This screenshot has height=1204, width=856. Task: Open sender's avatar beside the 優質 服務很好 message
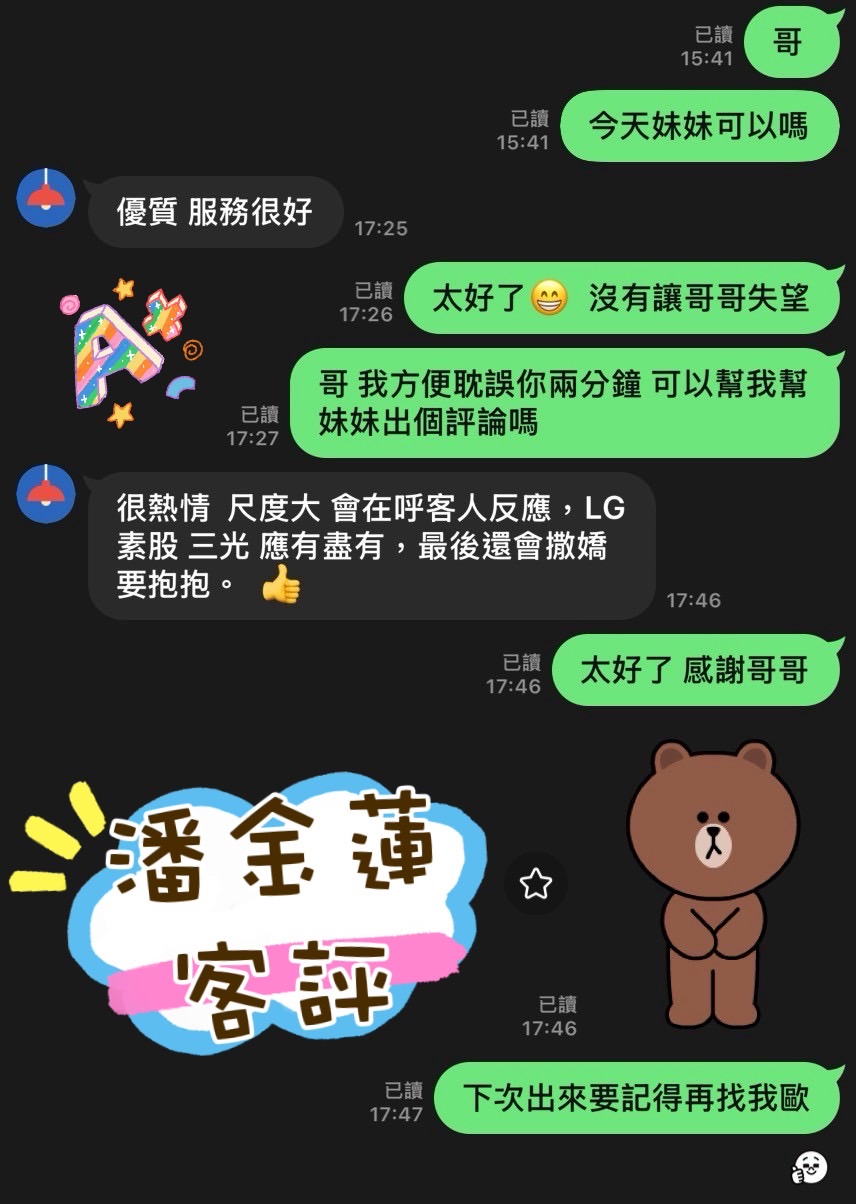pos(46,198)
